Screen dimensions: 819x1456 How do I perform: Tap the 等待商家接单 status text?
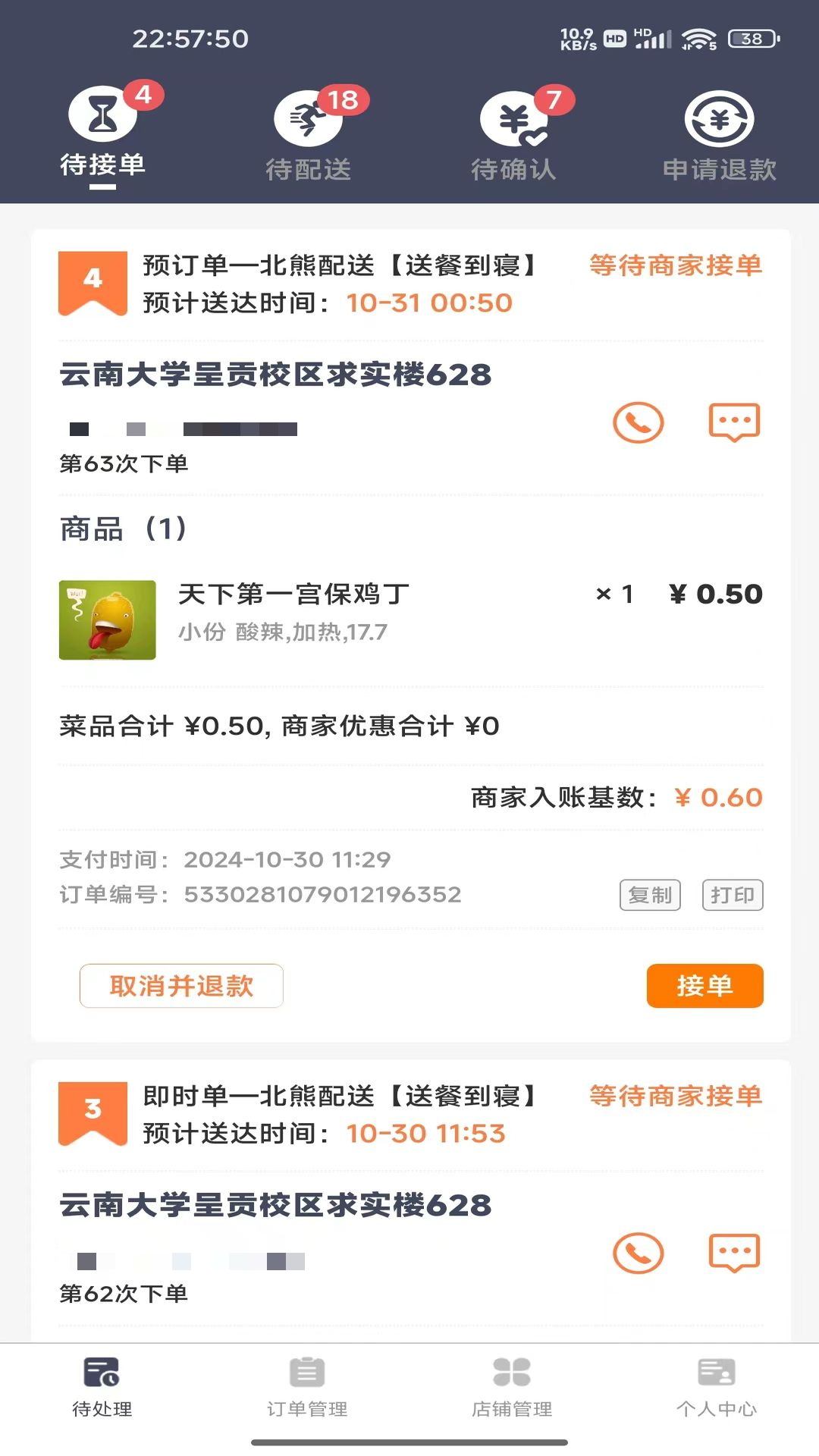click(x=675, y=266)
